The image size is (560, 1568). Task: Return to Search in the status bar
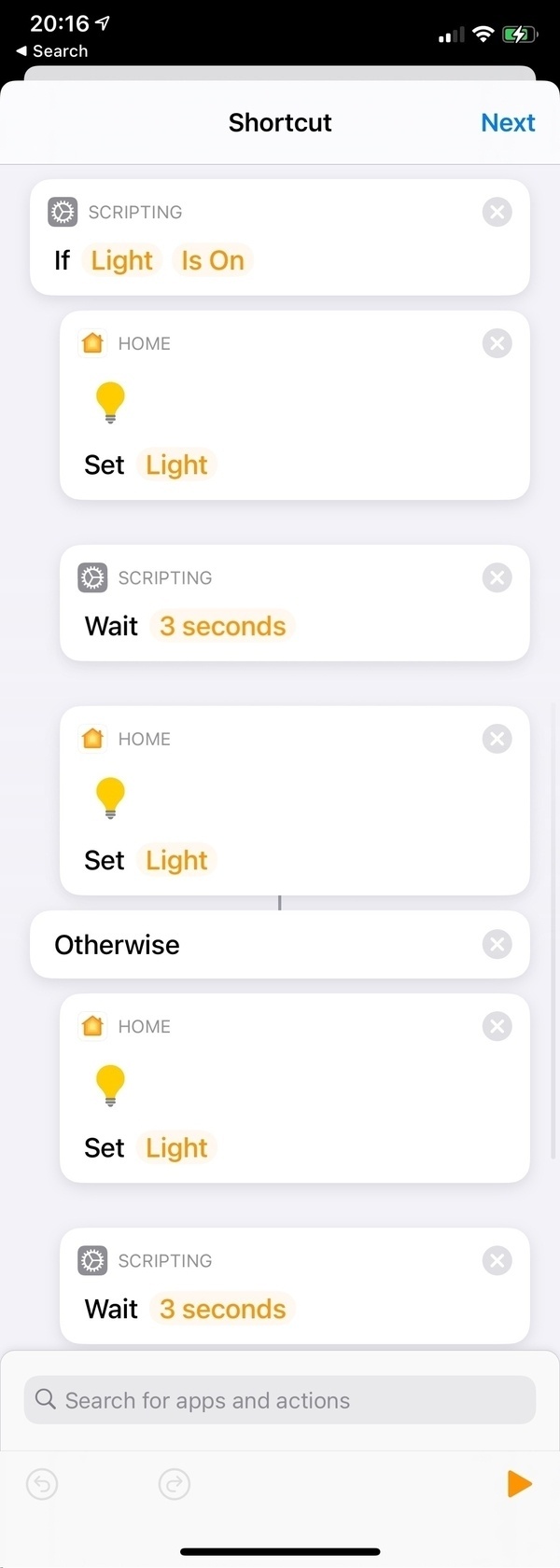(52, 51)
